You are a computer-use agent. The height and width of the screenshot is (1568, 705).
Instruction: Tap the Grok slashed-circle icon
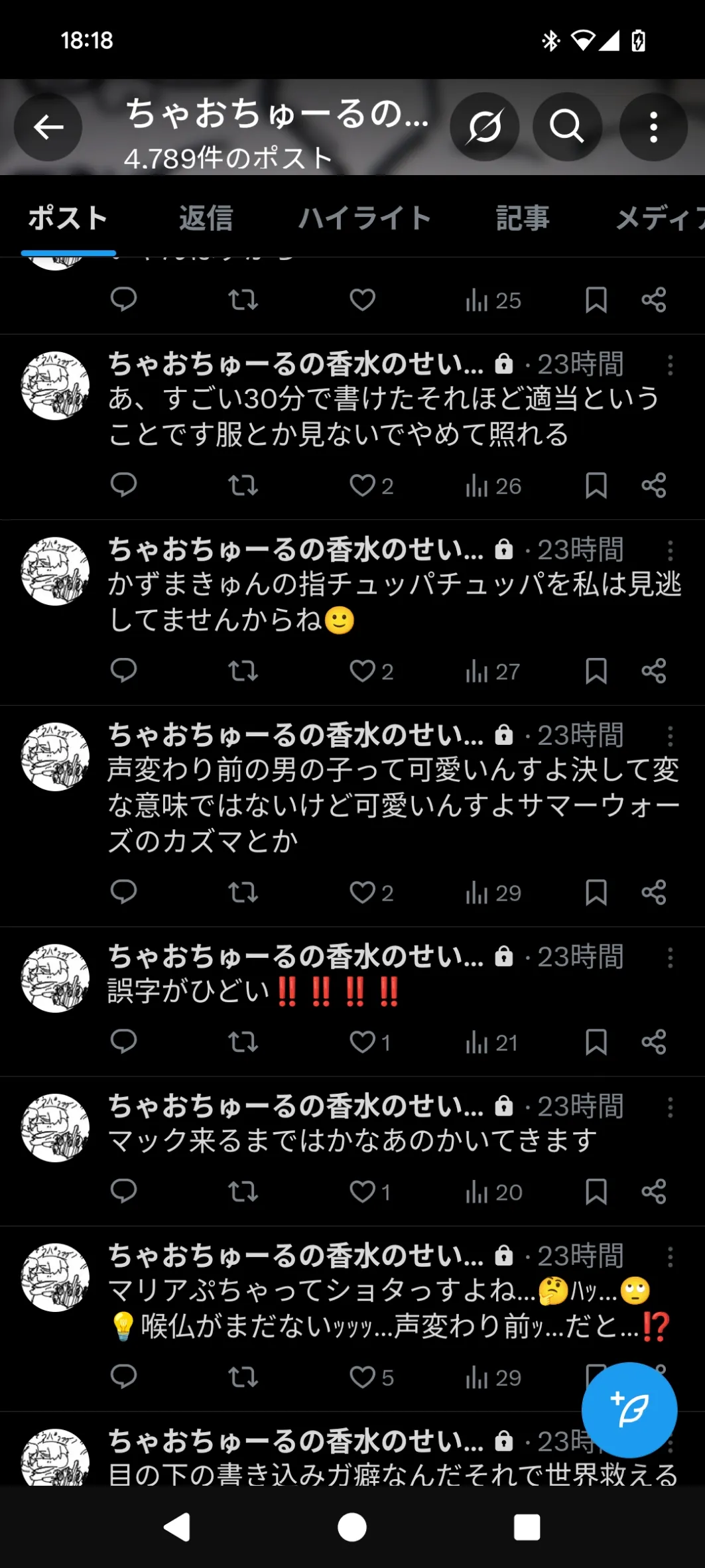(485, 127)
